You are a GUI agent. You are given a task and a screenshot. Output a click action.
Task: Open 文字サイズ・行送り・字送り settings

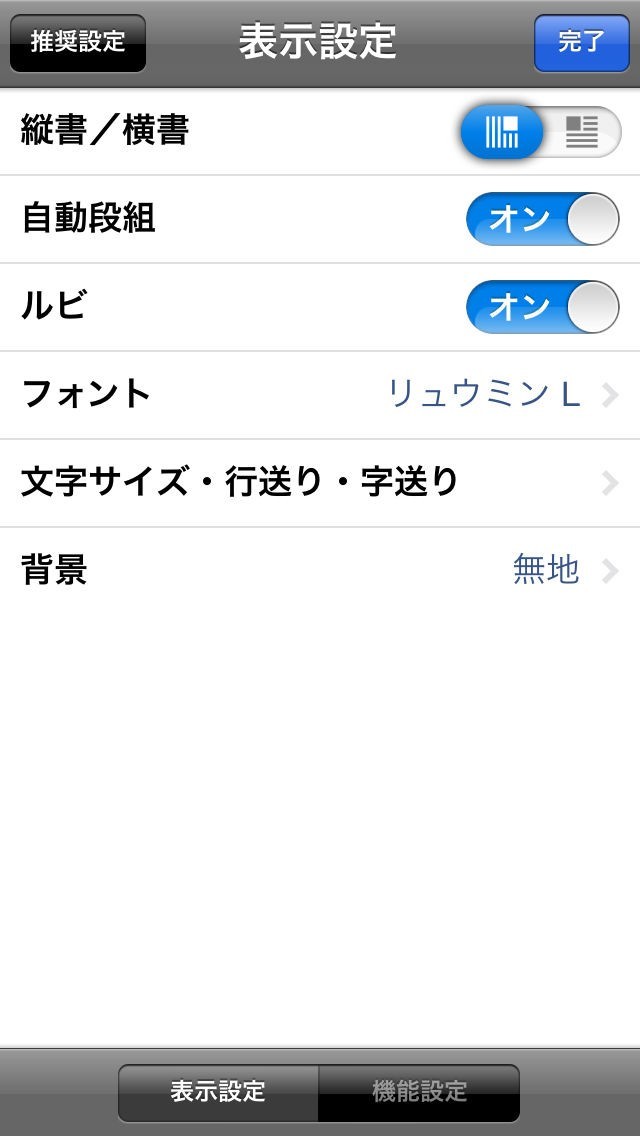[x=320, y=483]
